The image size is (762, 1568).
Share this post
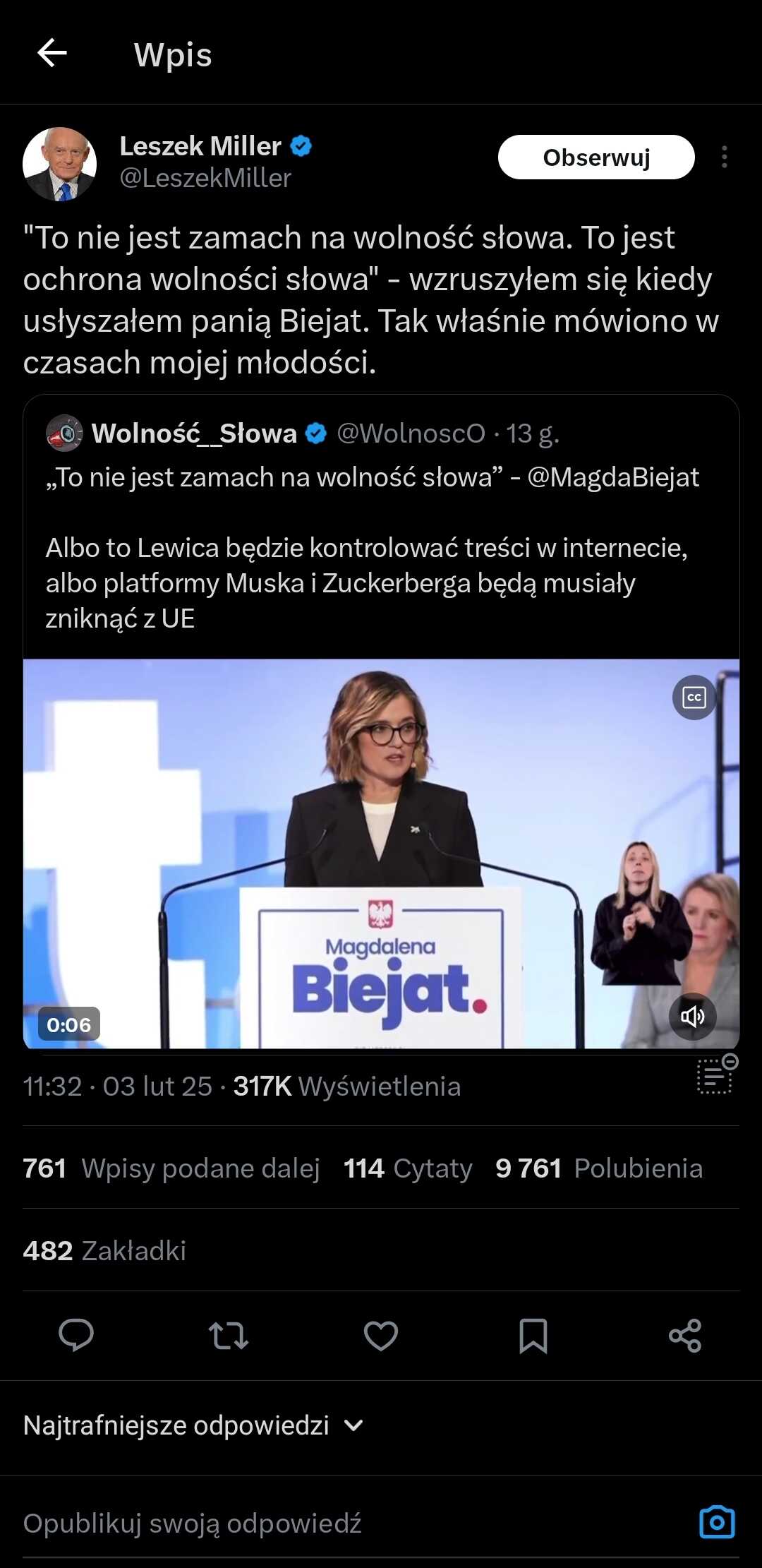tap(685, 1336)
